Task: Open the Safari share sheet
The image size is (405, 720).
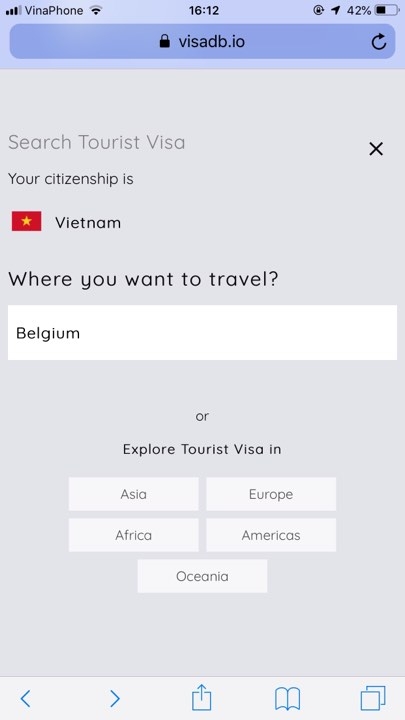Action: (x=202, y=697)
